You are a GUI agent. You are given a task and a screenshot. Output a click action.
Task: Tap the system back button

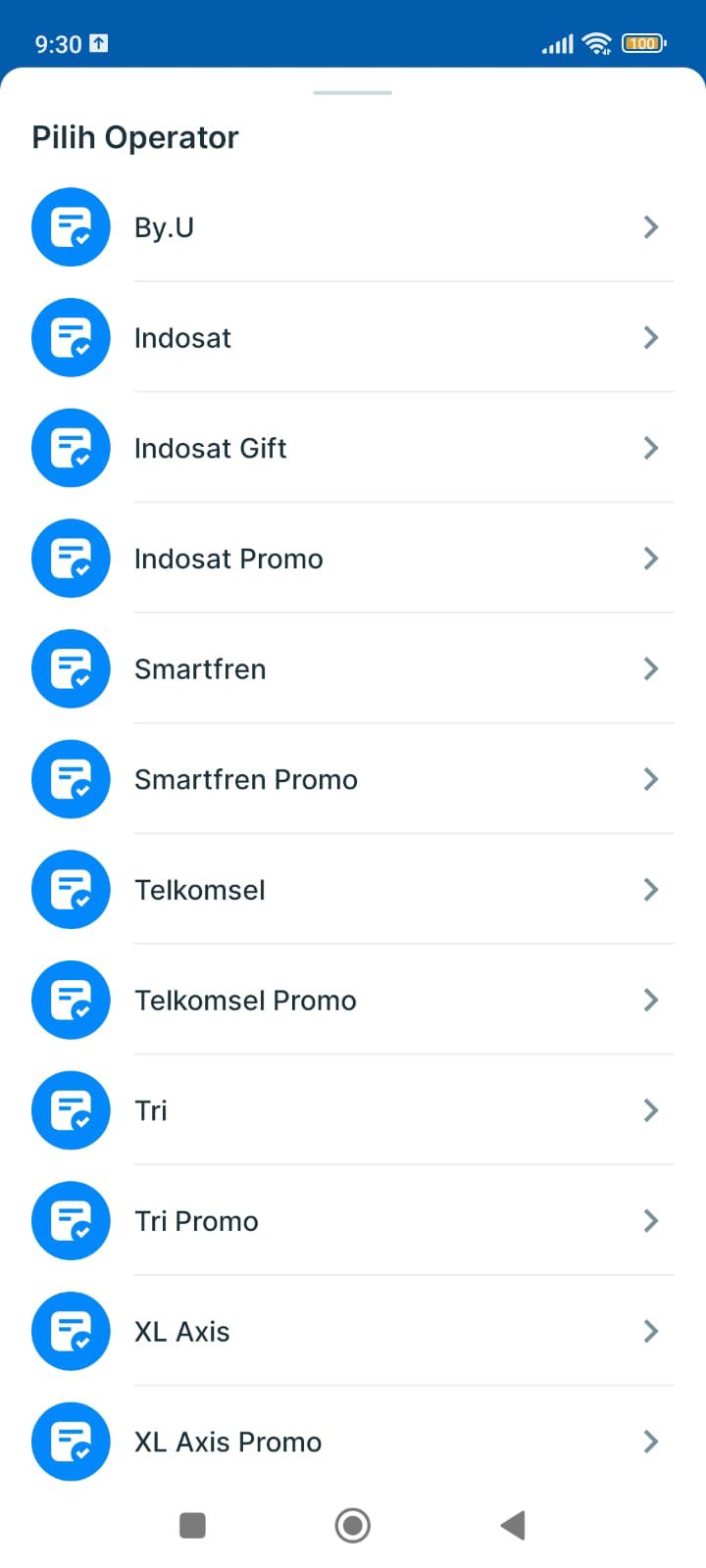(x=513, y=1526)
